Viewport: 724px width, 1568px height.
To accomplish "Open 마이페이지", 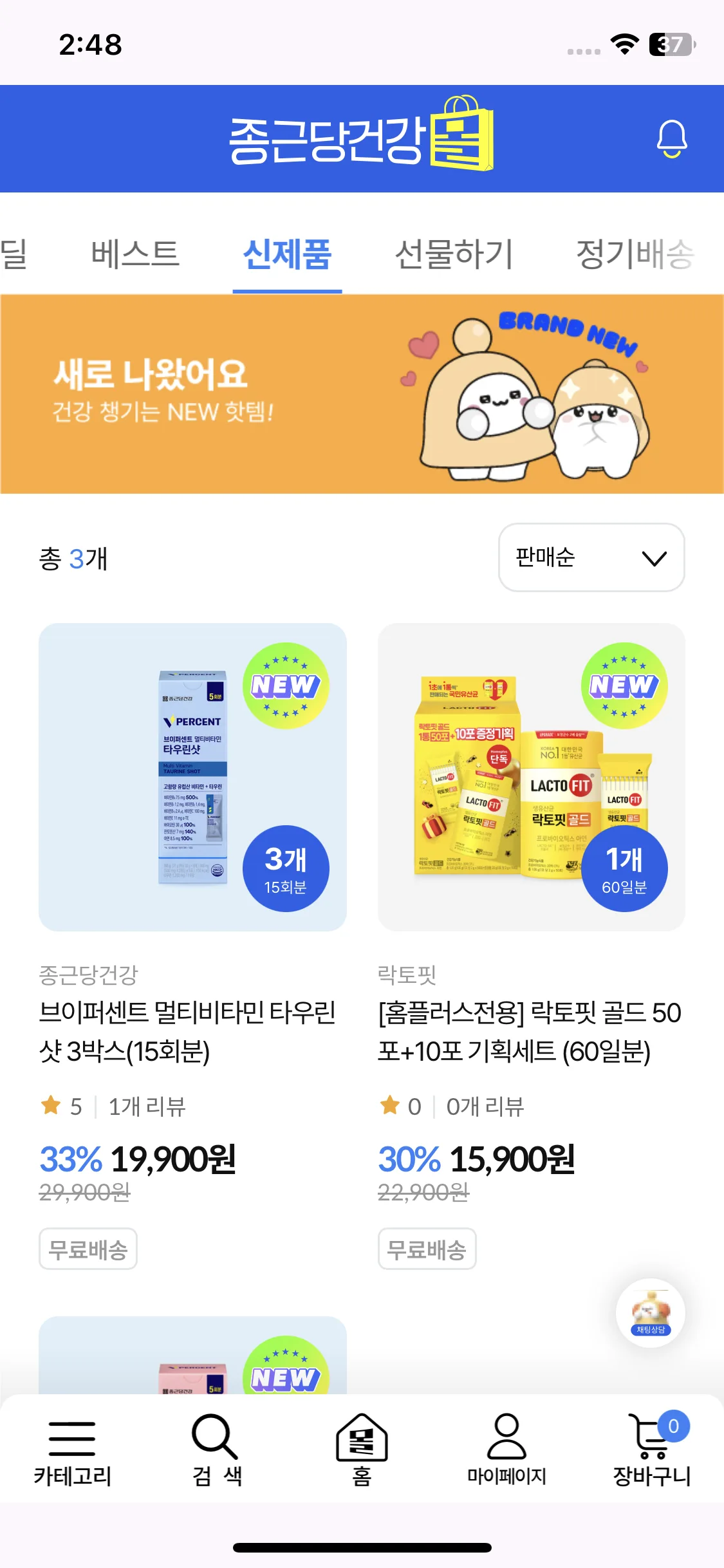I will (x=506, y=1451).
